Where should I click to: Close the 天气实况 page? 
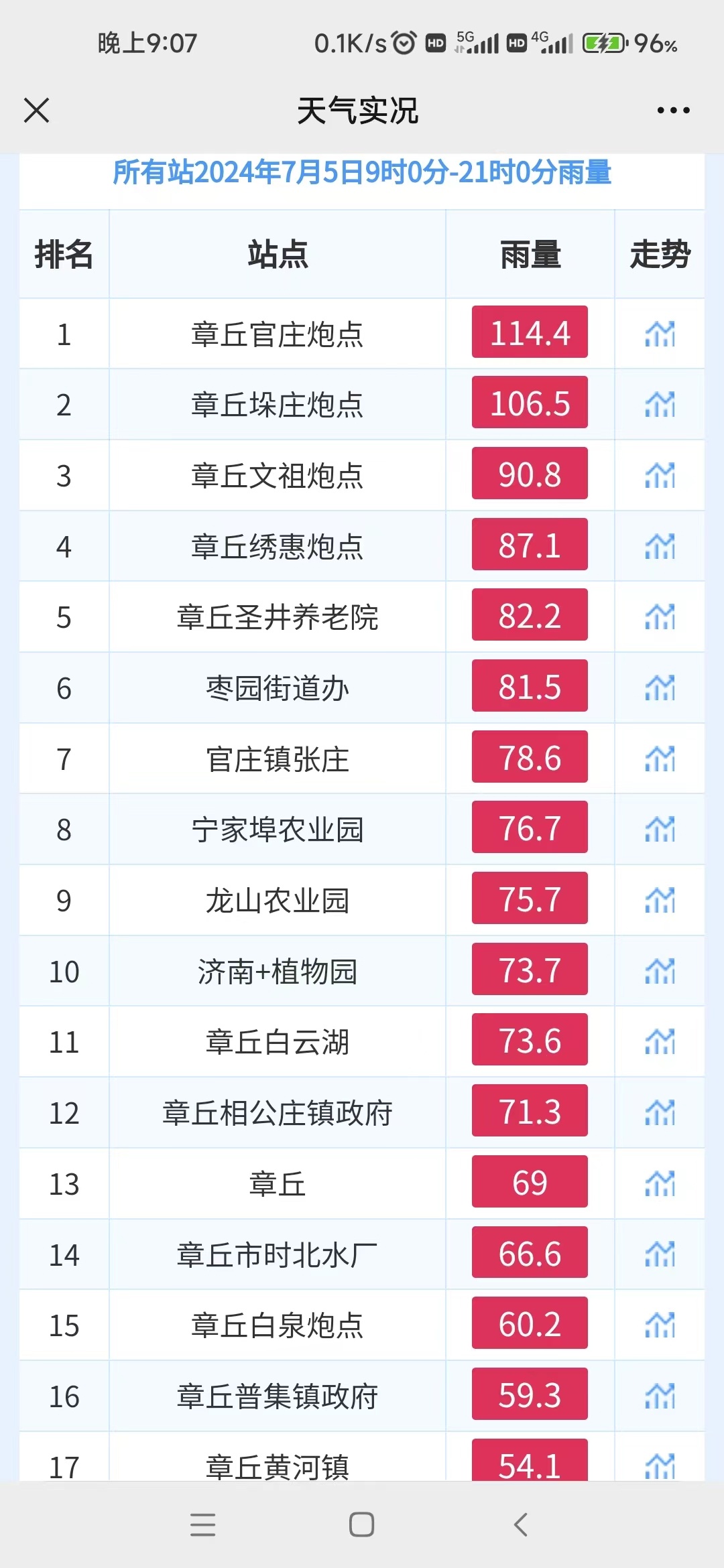(36, 111)
